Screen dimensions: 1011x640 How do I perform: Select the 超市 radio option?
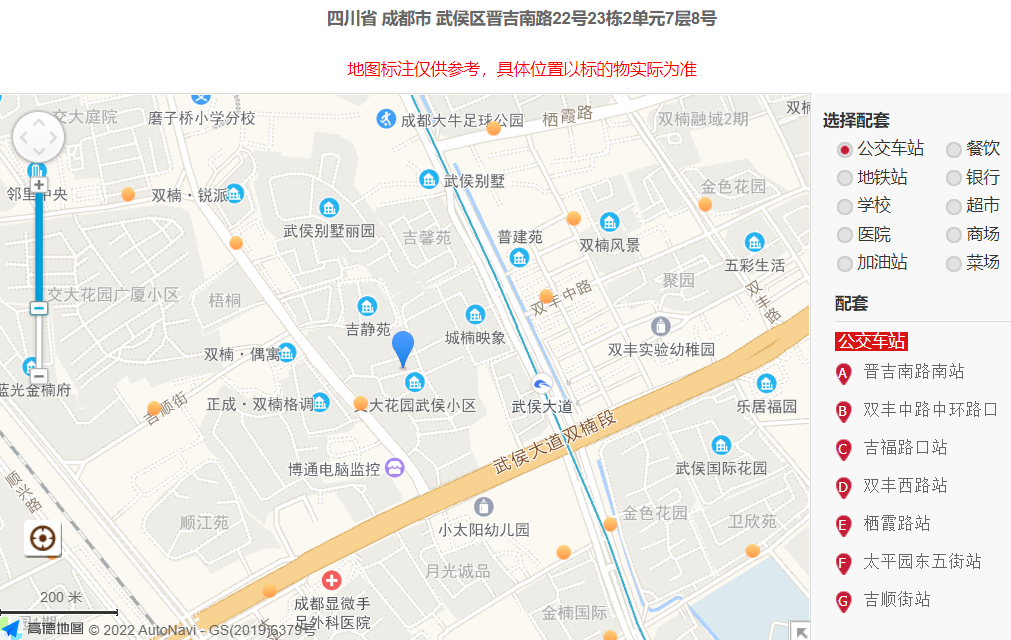point(954,207)
